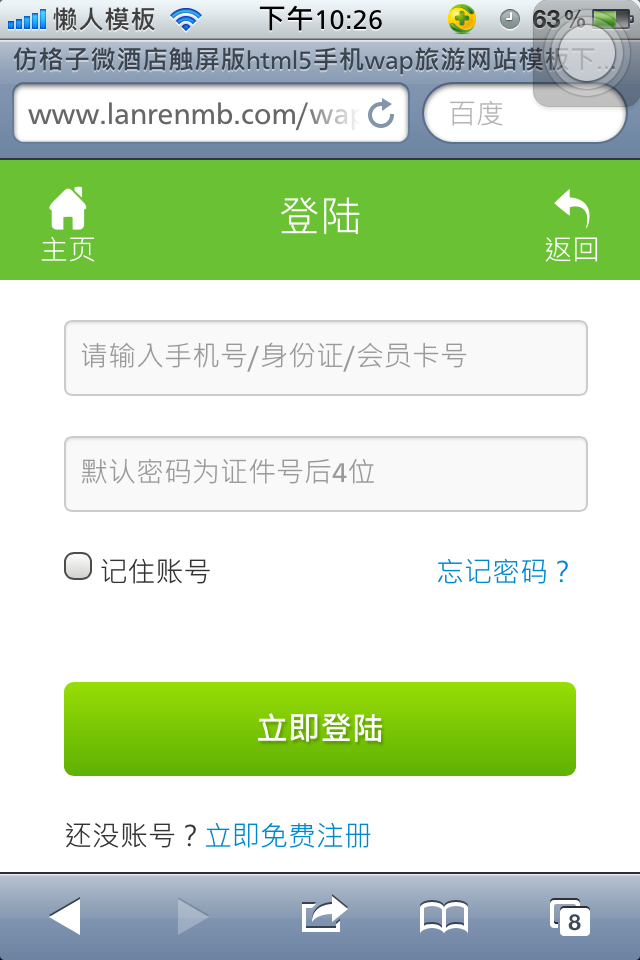The height and width of the screenshot is (960, 640).
Task: Tap the 百度 search box
Action: coord(524,114)
